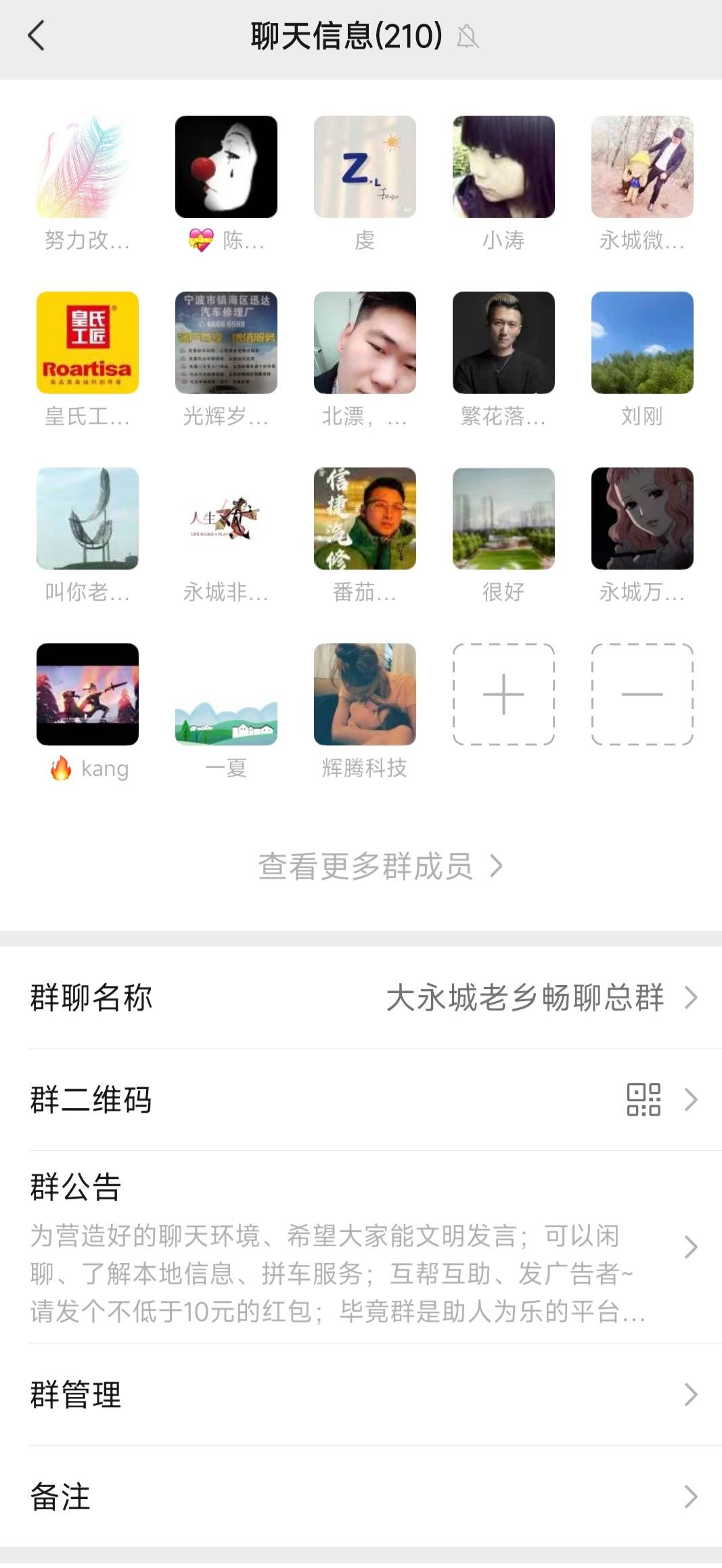The image size is (722, 1568).
Task: Tap the plus tile to add members
Action: 503,694
